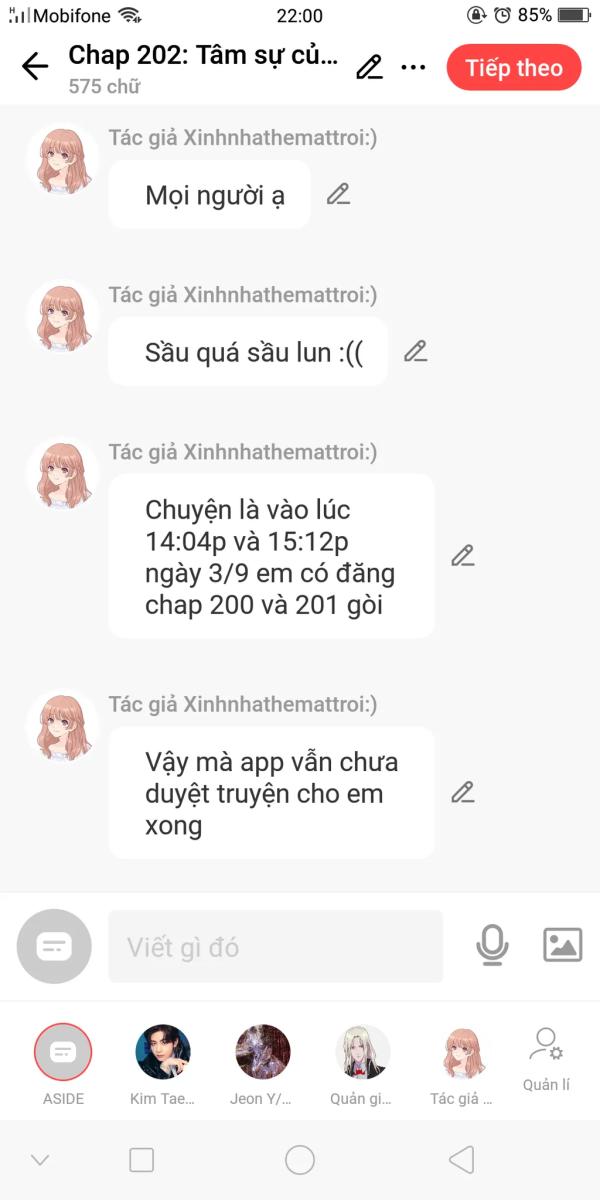Open the system recent apps view
Viewport: 600px width, 1200px height.
click(x=142, y=1160)
